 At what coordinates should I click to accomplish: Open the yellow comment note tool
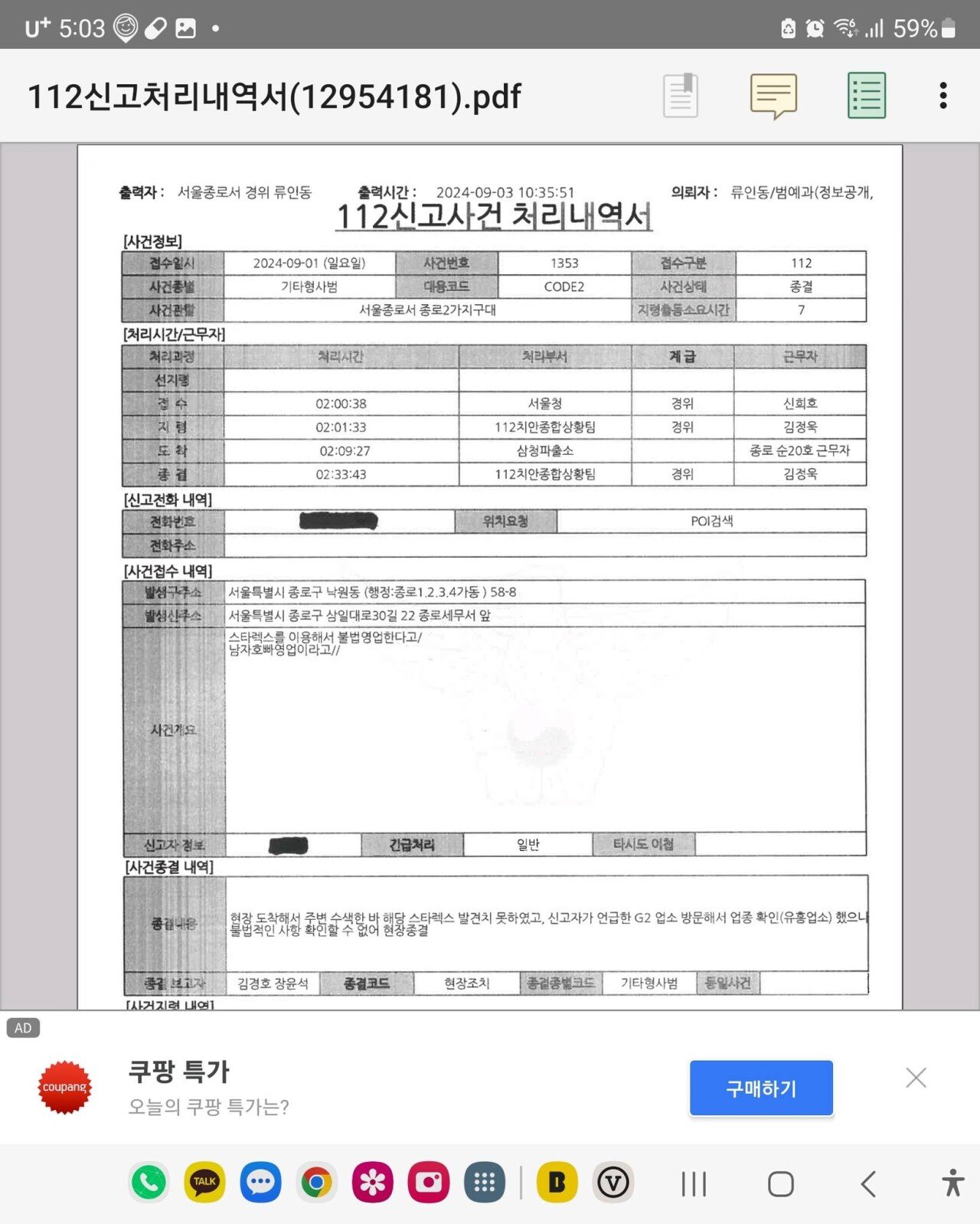coord(773,96)
